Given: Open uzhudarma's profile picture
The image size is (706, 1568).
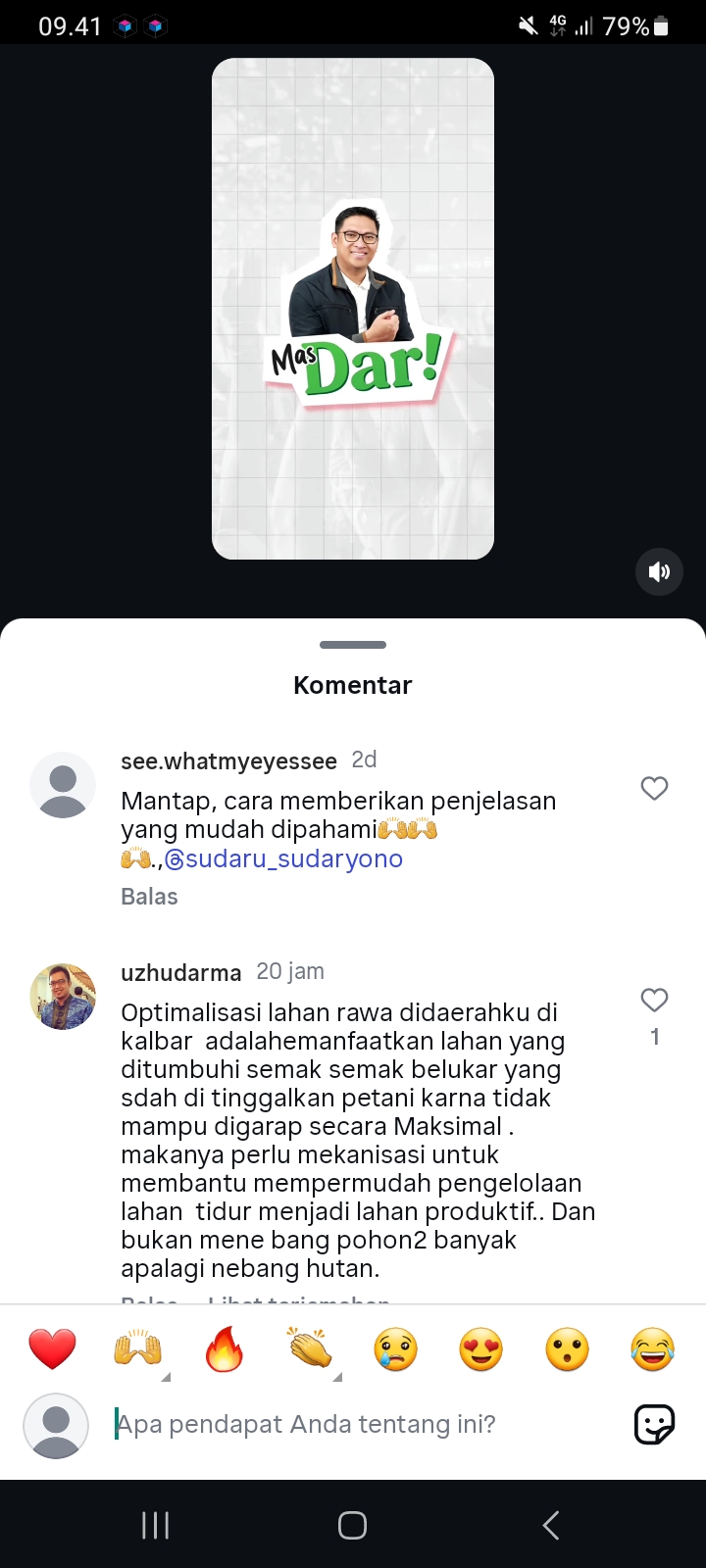Looking at the screenshot, I should pyautogui.click(x=63, y=997).
